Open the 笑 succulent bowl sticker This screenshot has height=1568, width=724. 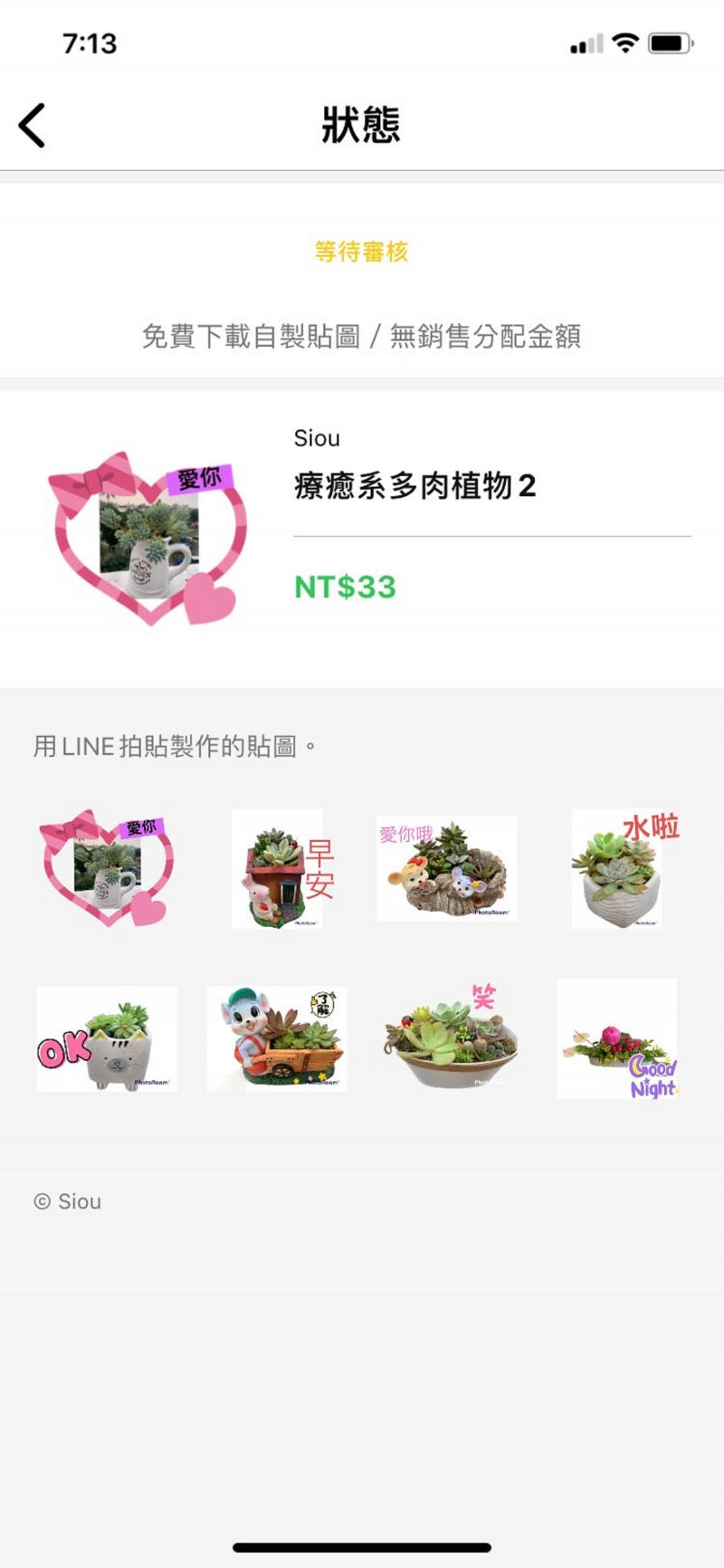(447, 1038)
